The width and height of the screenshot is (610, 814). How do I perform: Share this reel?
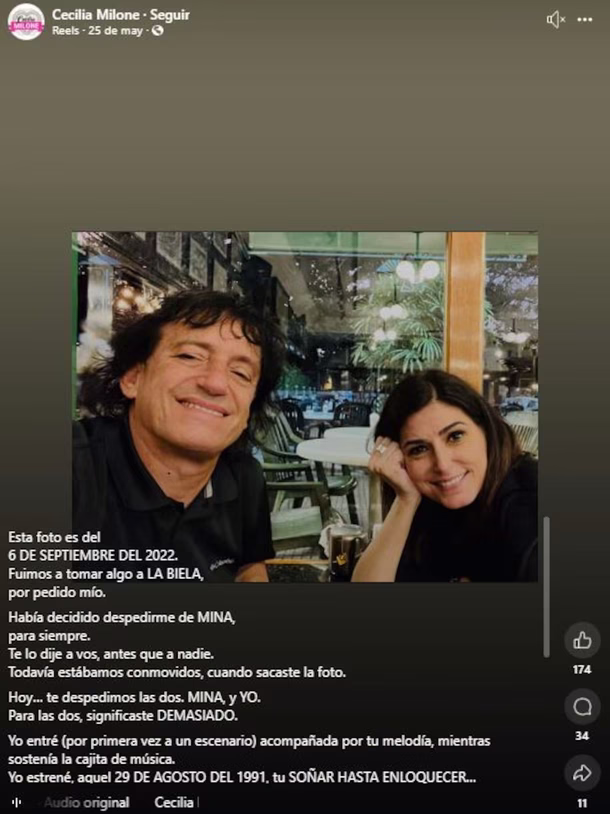pyautogui.click(x=582, y=773)
